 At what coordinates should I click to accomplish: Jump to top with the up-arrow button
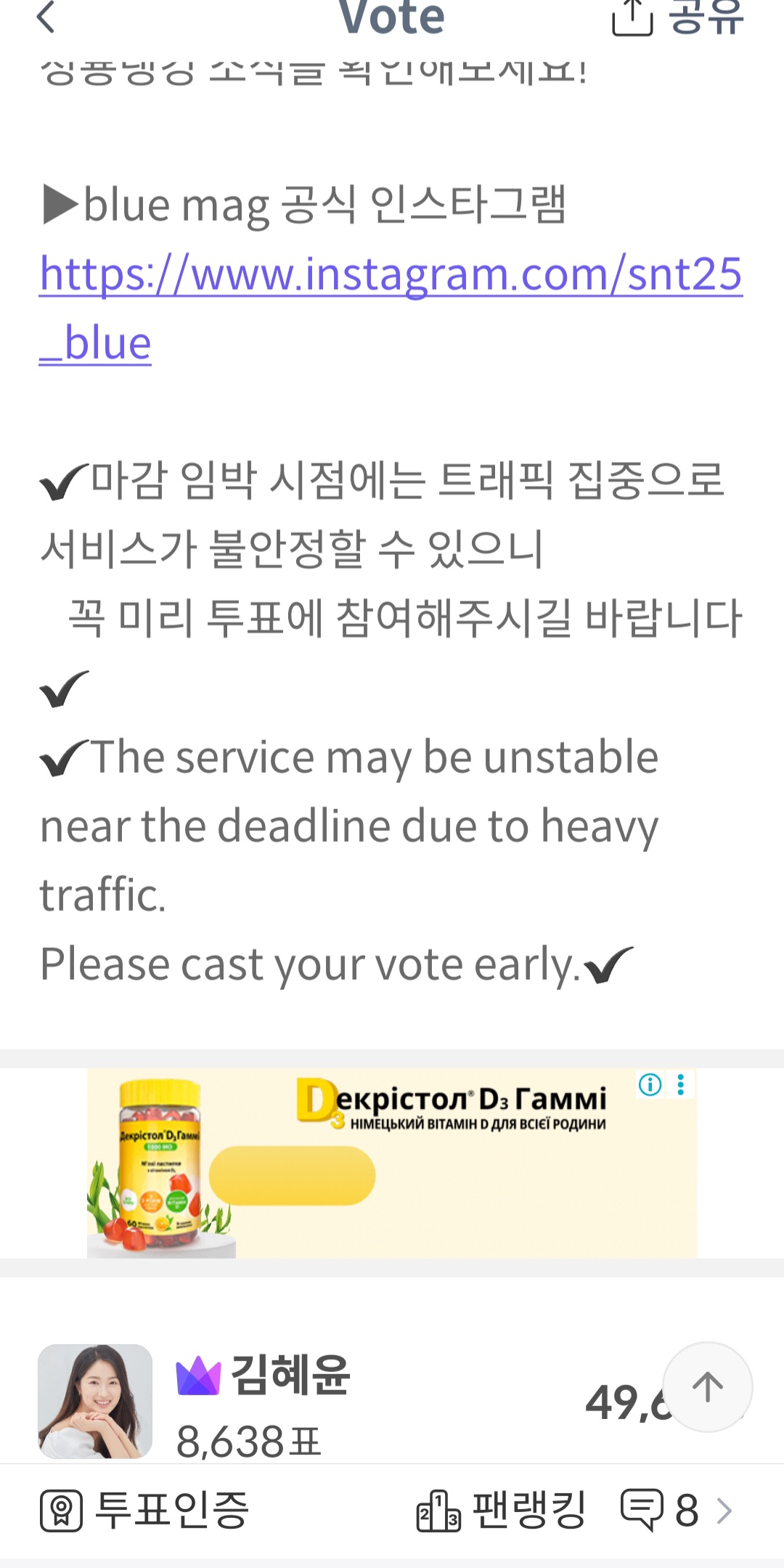click(x=707, y=1387)
